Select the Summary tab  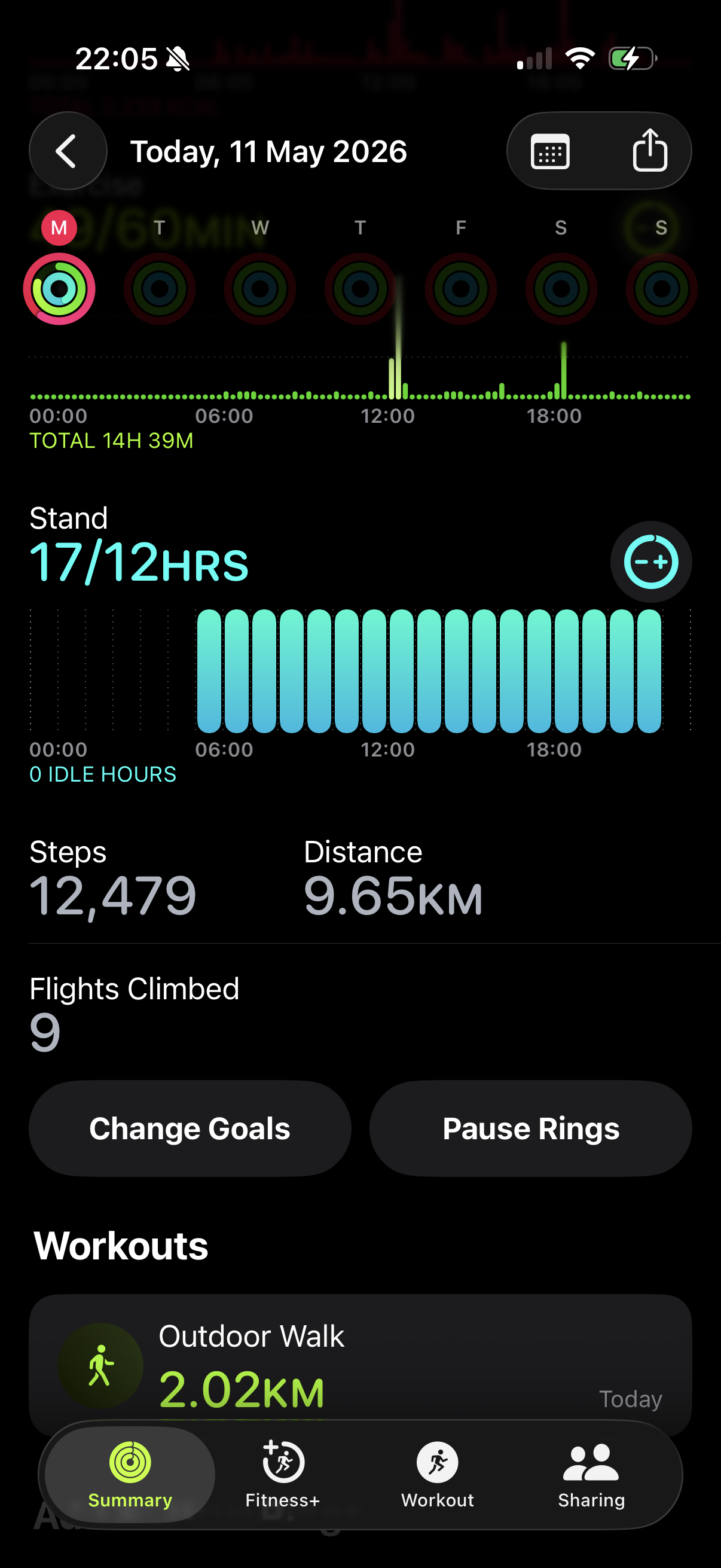point(130,1475)
